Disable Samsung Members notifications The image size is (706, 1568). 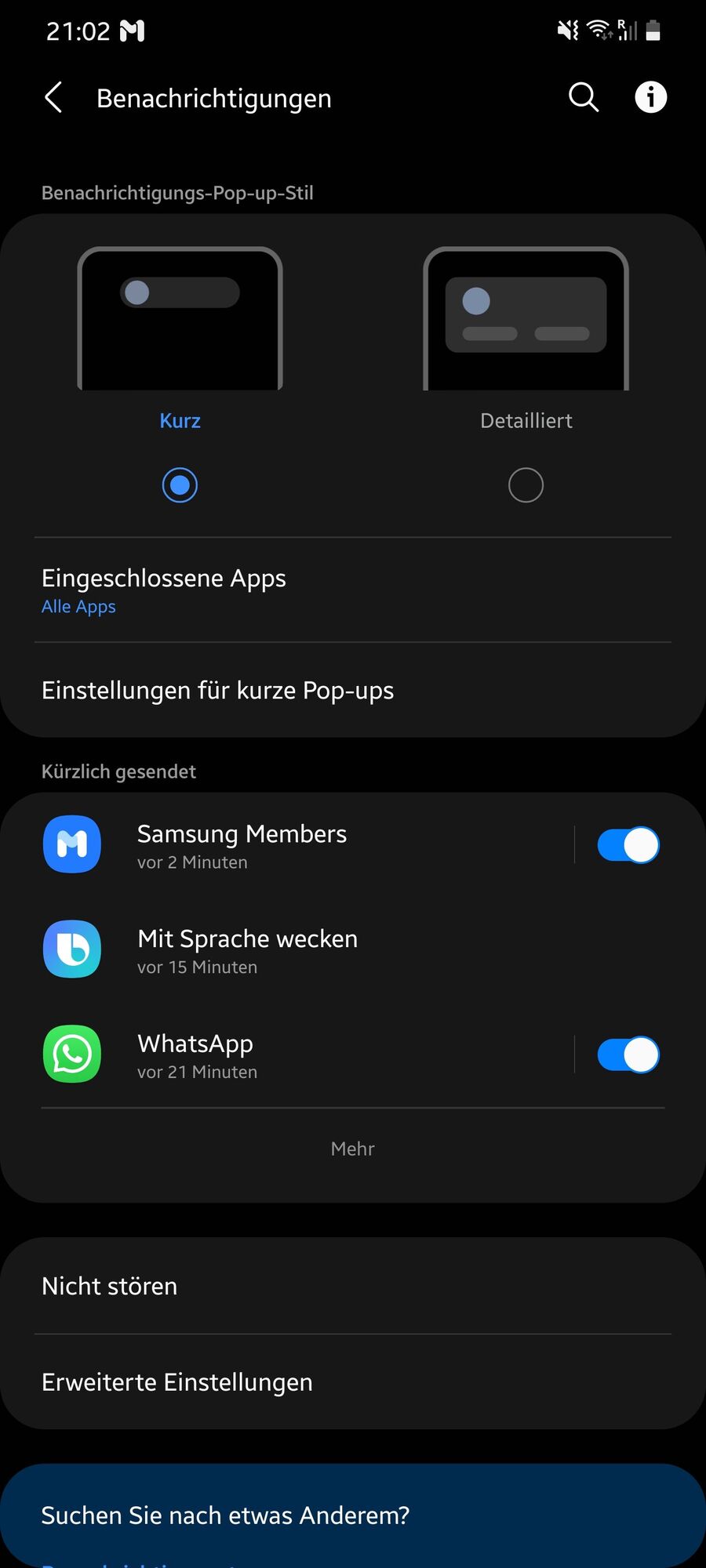[x=628, y=845]
